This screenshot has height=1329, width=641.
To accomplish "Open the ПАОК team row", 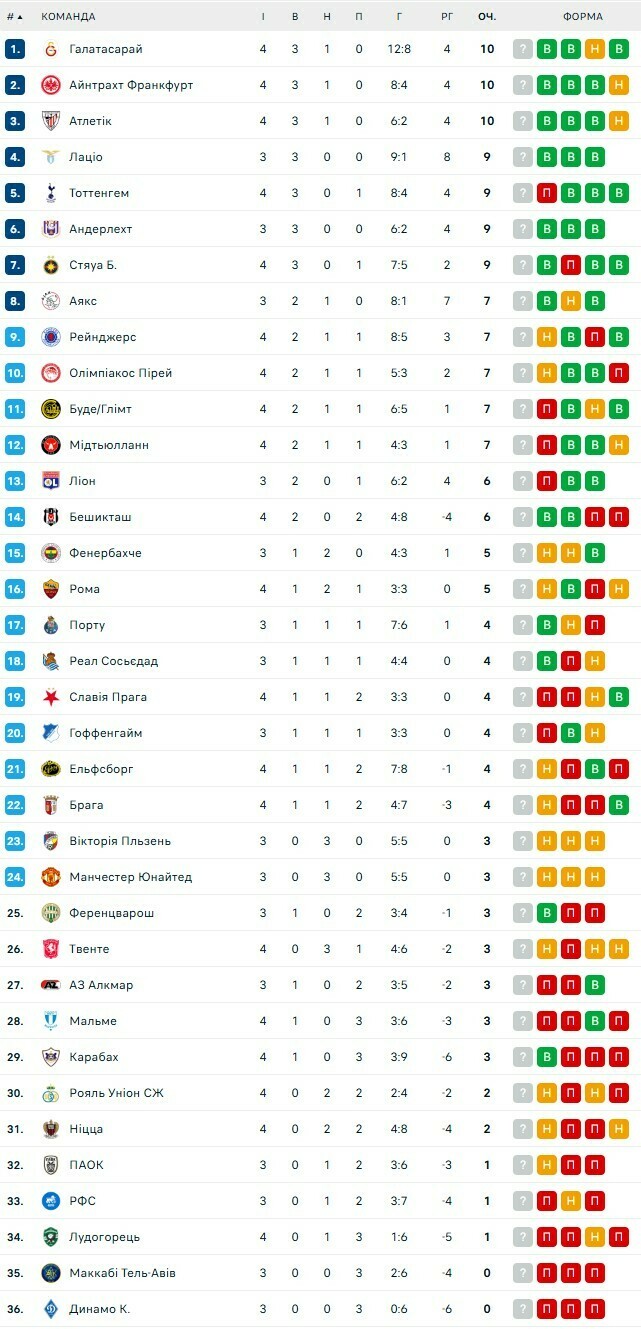I will [x=86, y=1165].
